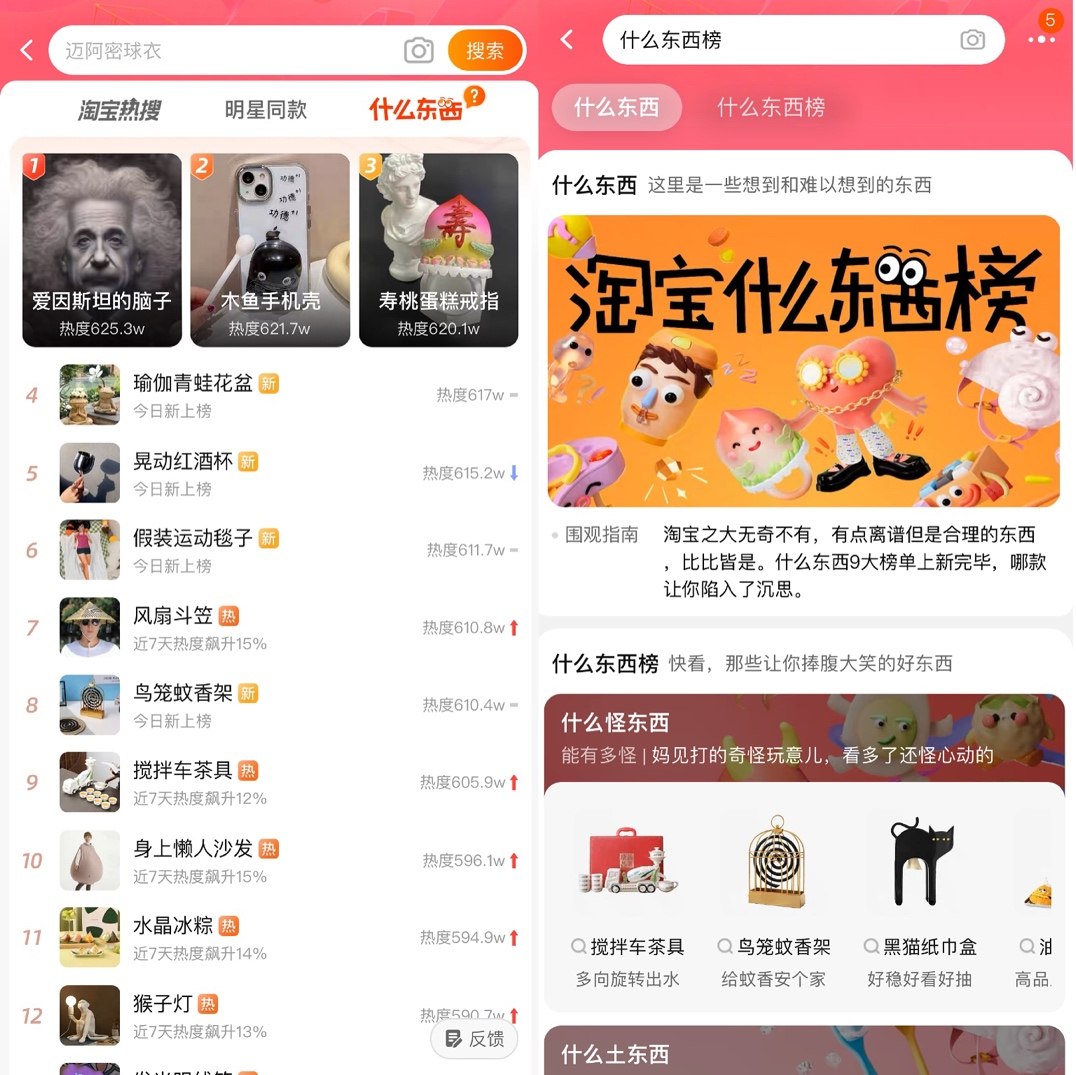The height and width of the screenshot is (1075, 1076).
Task: Select the 什么东西榜 pill tab
Action: 771,107
